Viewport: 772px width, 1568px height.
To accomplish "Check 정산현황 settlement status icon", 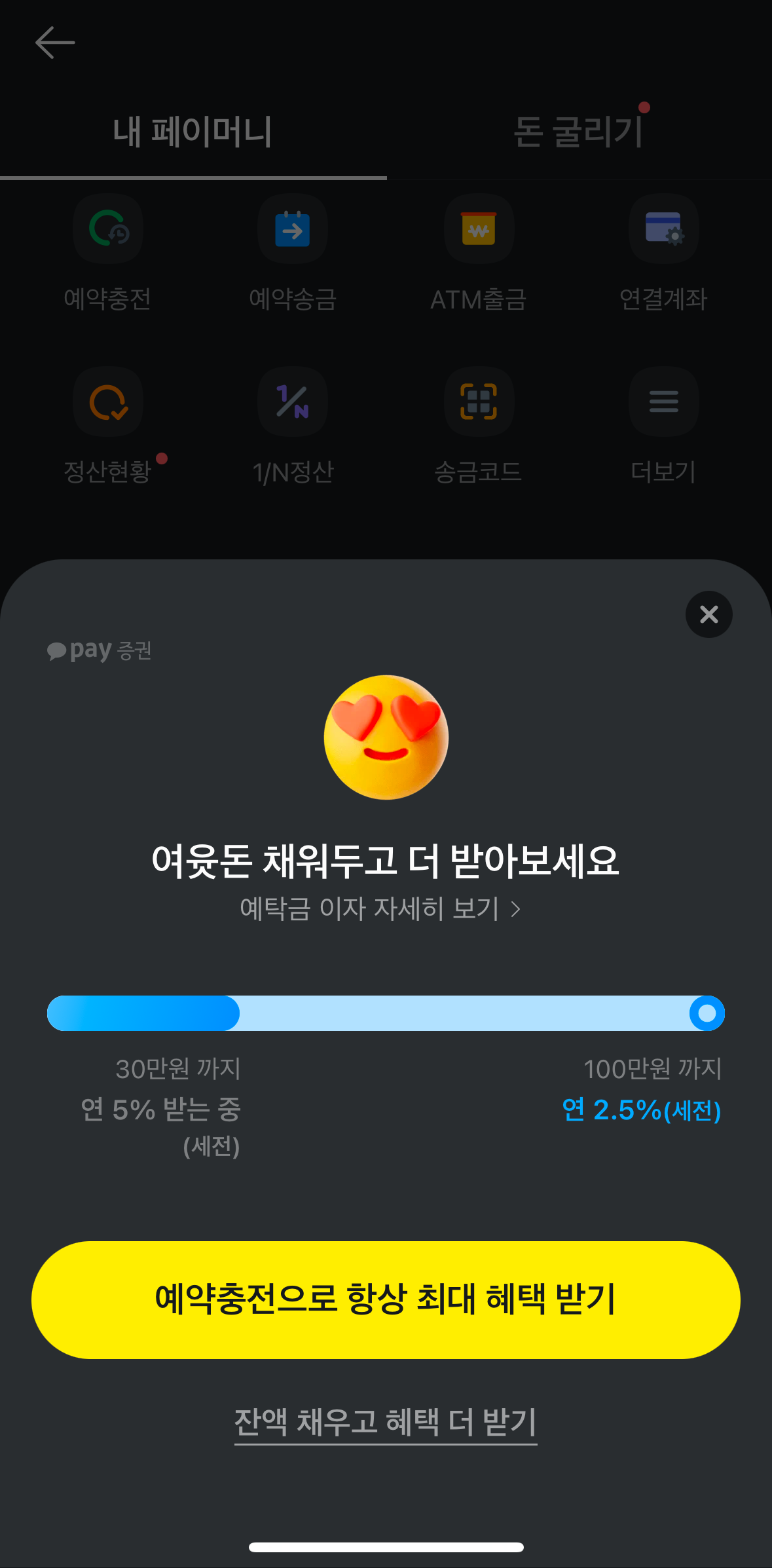I will [x=107, y=426].
